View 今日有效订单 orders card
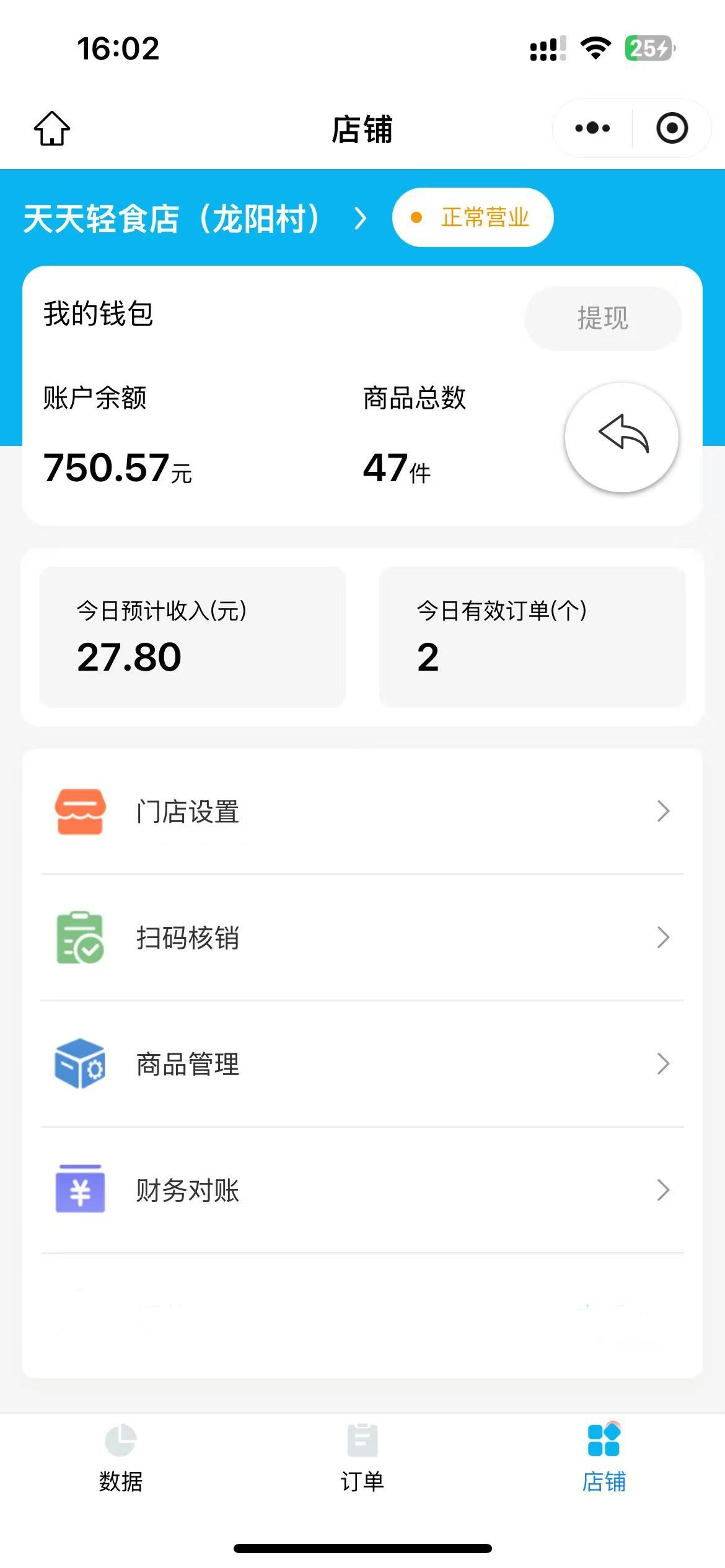 pos(532,637)
